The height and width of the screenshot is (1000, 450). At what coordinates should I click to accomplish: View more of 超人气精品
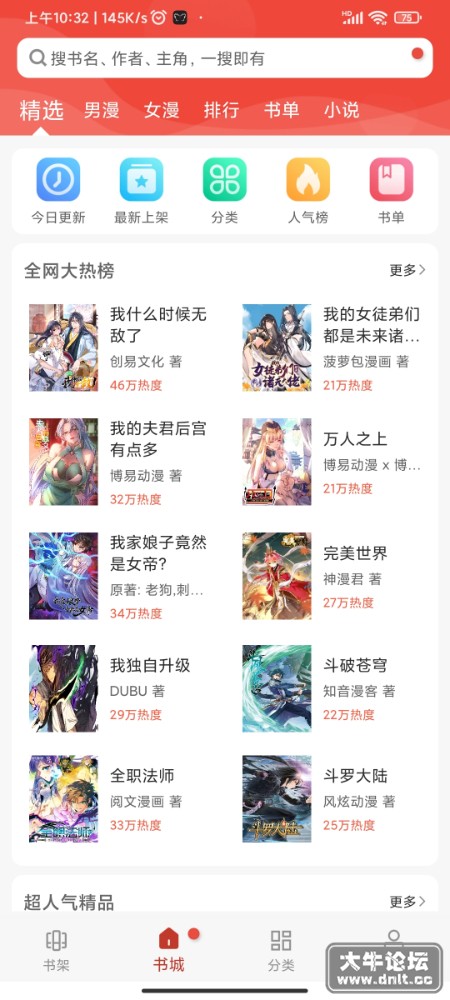(x=407, y=902)
